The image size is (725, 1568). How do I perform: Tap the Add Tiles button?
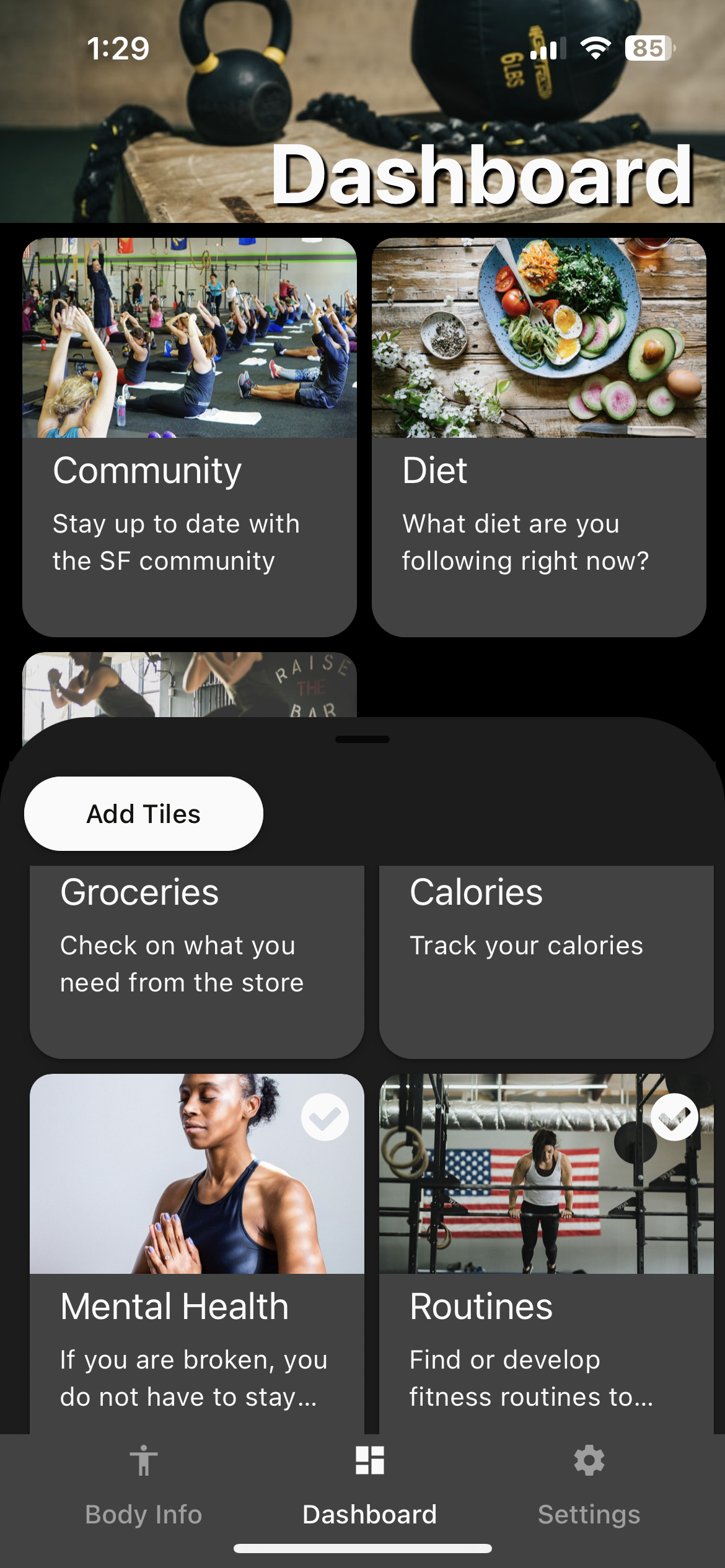[x=143, y=813]
